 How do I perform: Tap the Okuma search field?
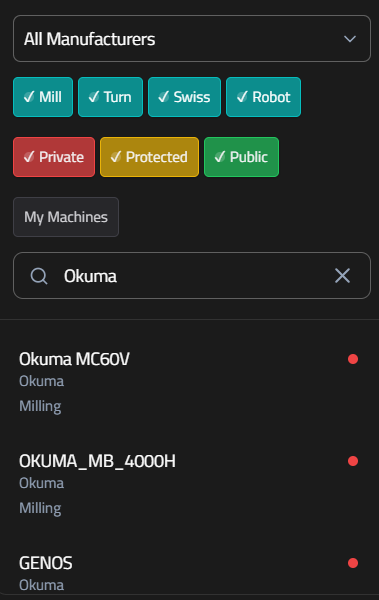pos(192,276)
